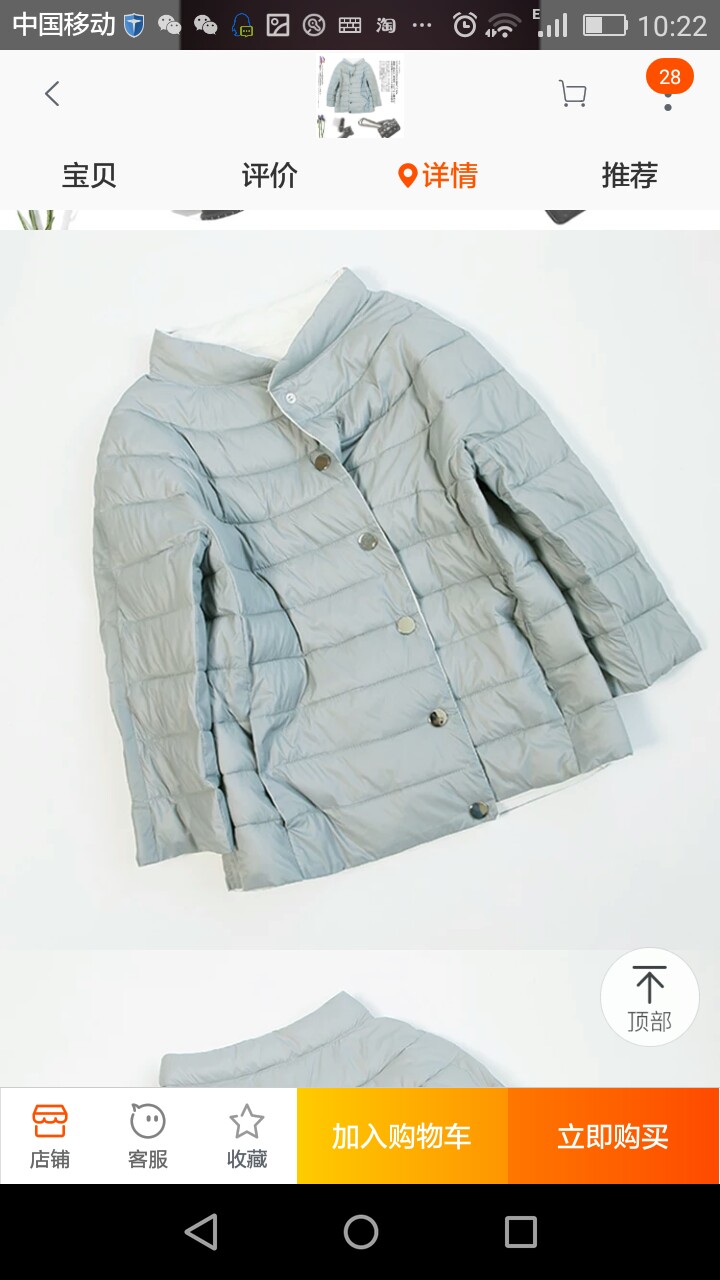The height and width of the screenshot is (1280, 720).
Task: Switch to the 评价 tab
Action: [270, 175]
